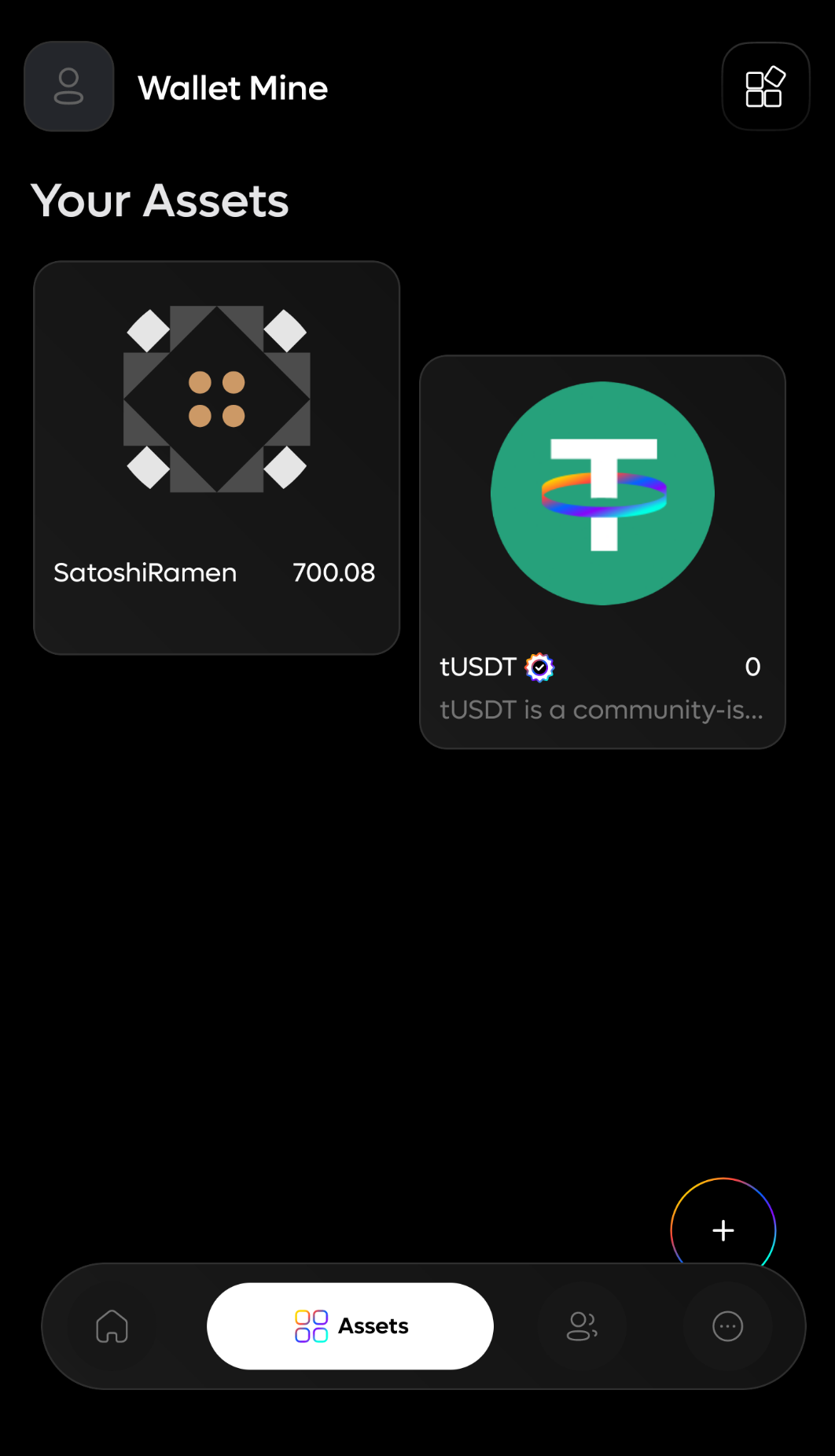Open the widgets grid icon
The width and height of the screenshot is (835, 1456).
point(765,86)
